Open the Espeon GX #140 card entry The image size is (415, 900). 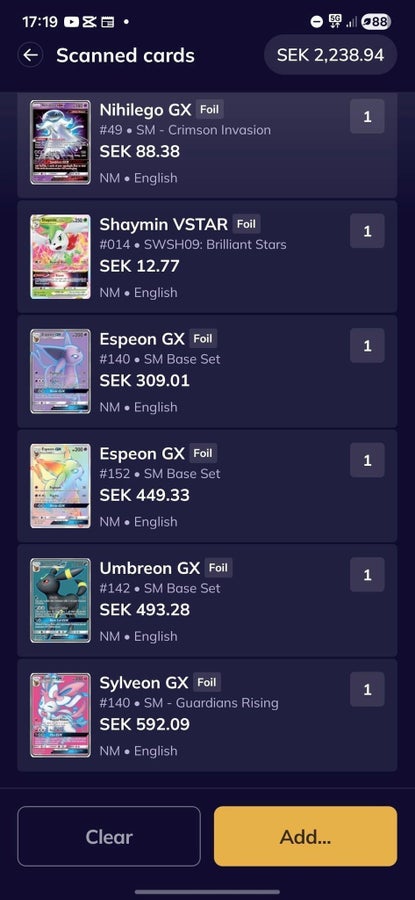pyautogui.click(x=207, y=371)
